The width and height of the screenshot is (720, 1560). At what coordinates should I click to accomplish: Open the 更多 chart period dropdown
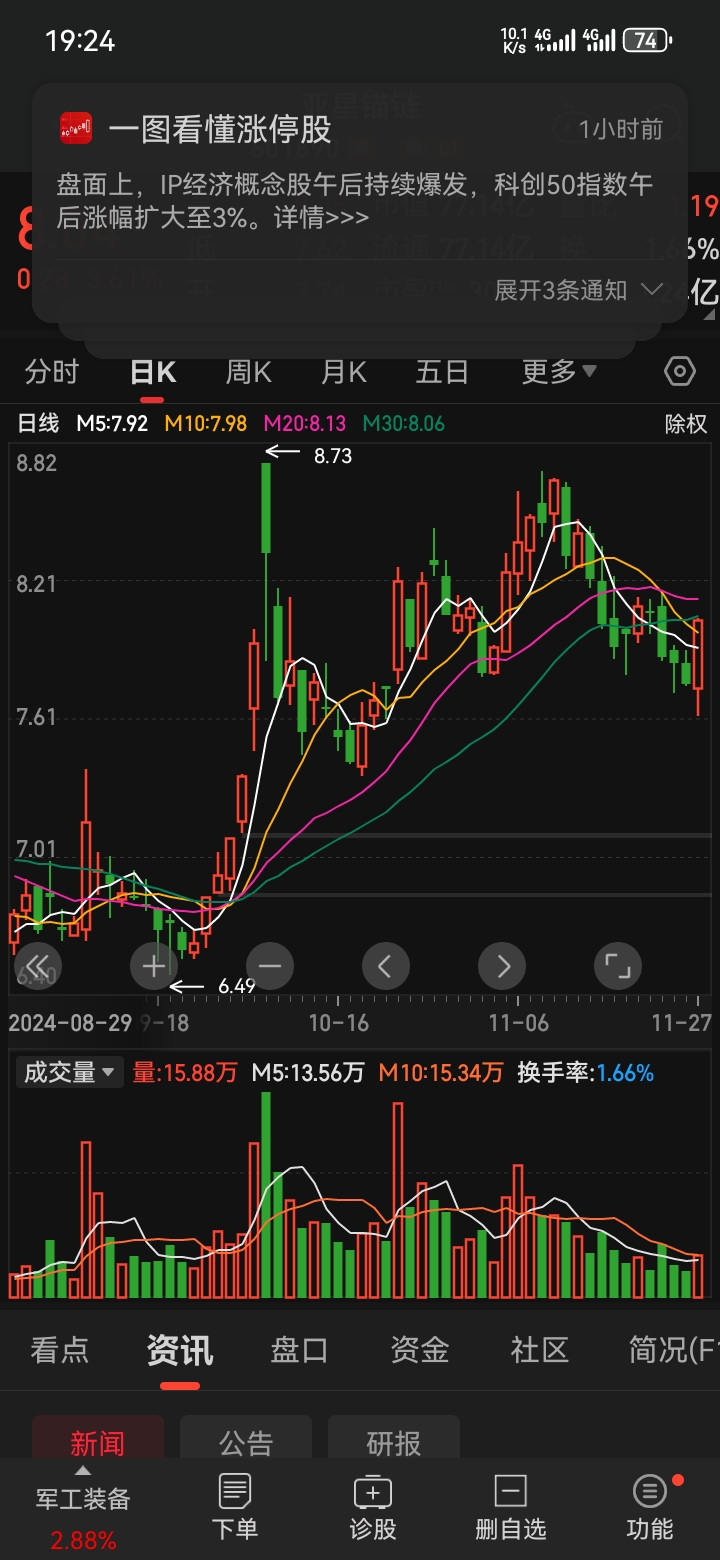tap(558, 370)
